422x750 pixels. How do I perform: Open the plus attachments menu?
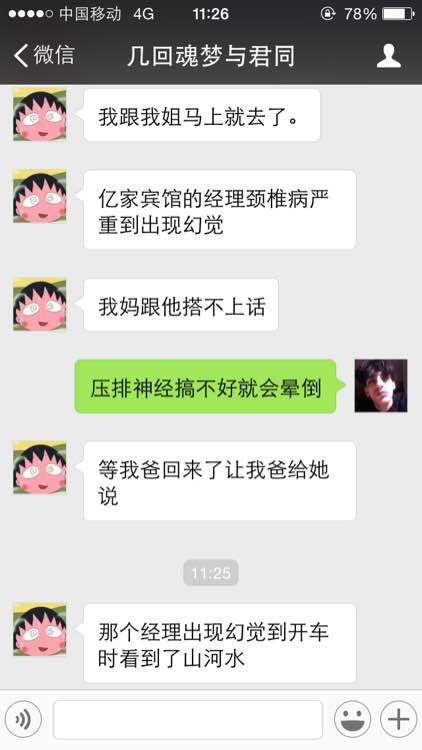pyautogui.click(x=398, y=719)
